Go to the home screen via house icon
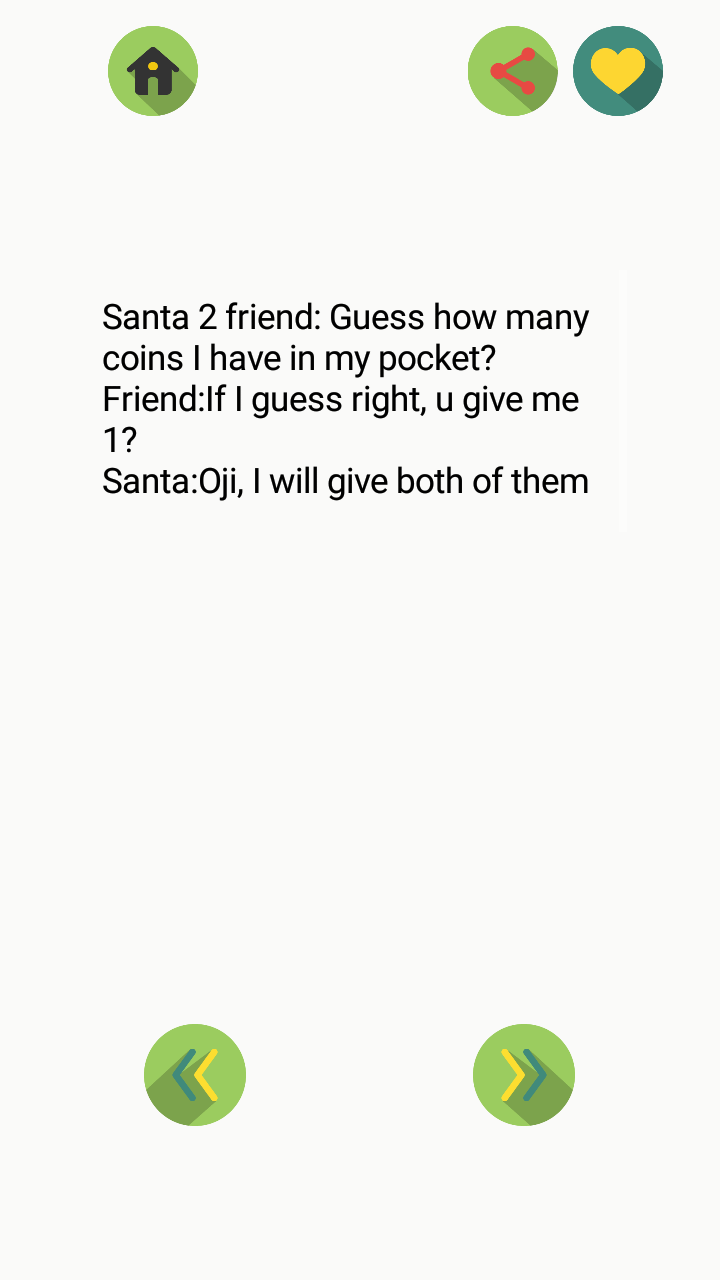720x1280 pixels. pyautogui.click(x=153, y=71)
